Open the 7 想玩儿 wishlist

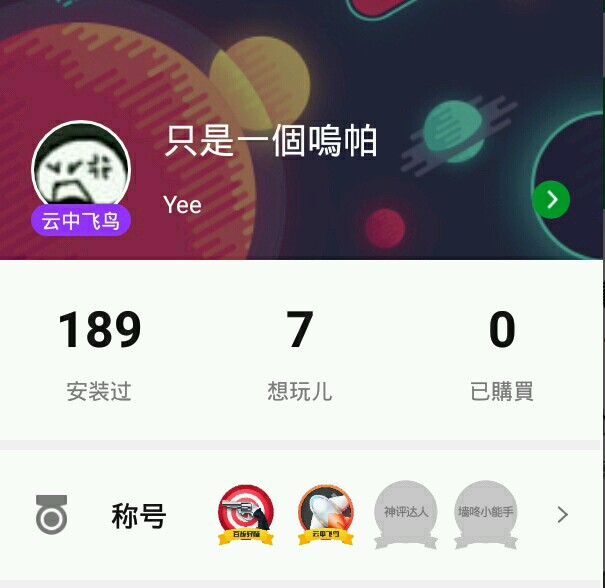tap(300, 354)
